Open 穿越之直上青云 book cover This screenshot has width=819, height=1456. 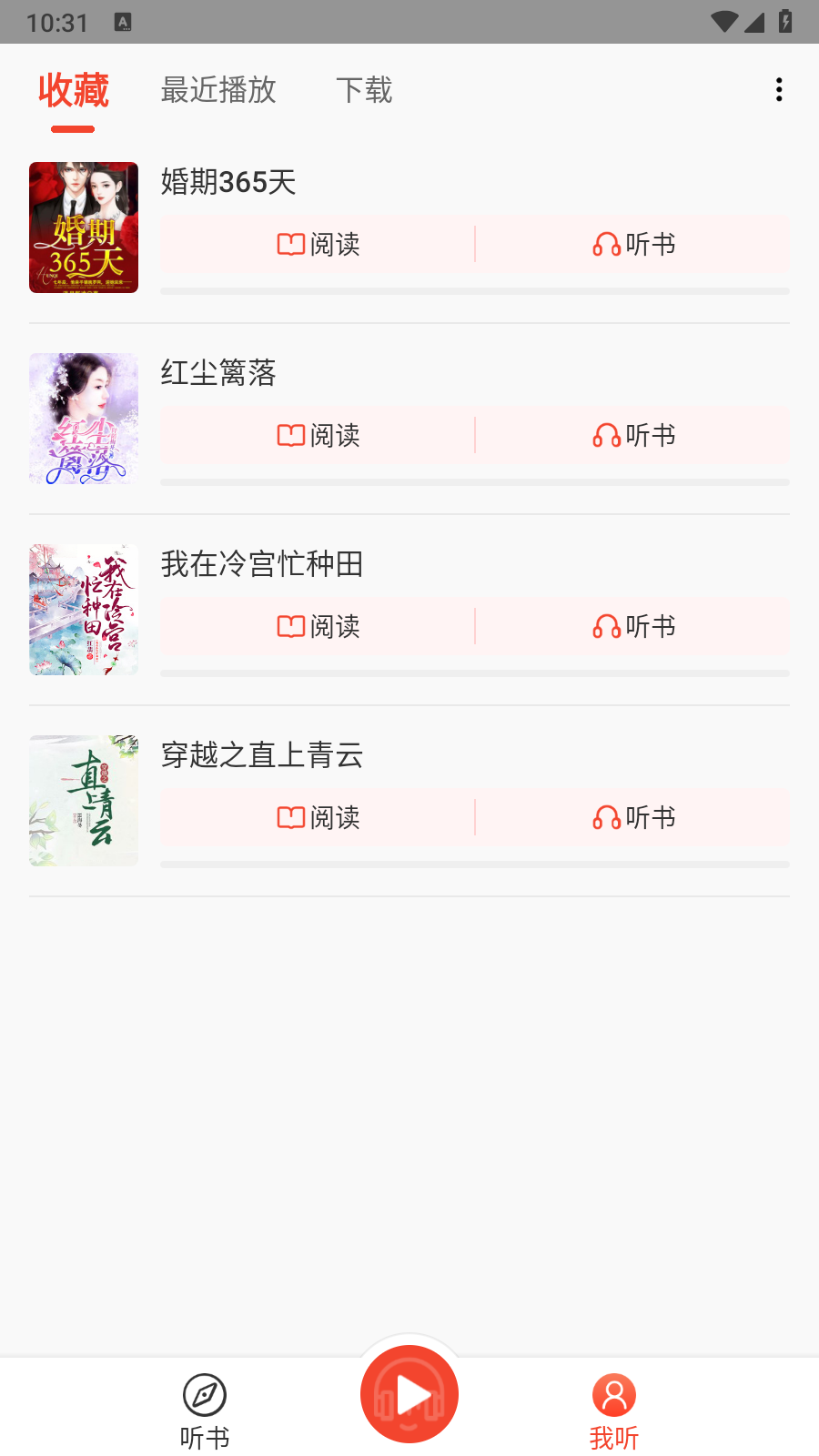(x=84, y=801)
